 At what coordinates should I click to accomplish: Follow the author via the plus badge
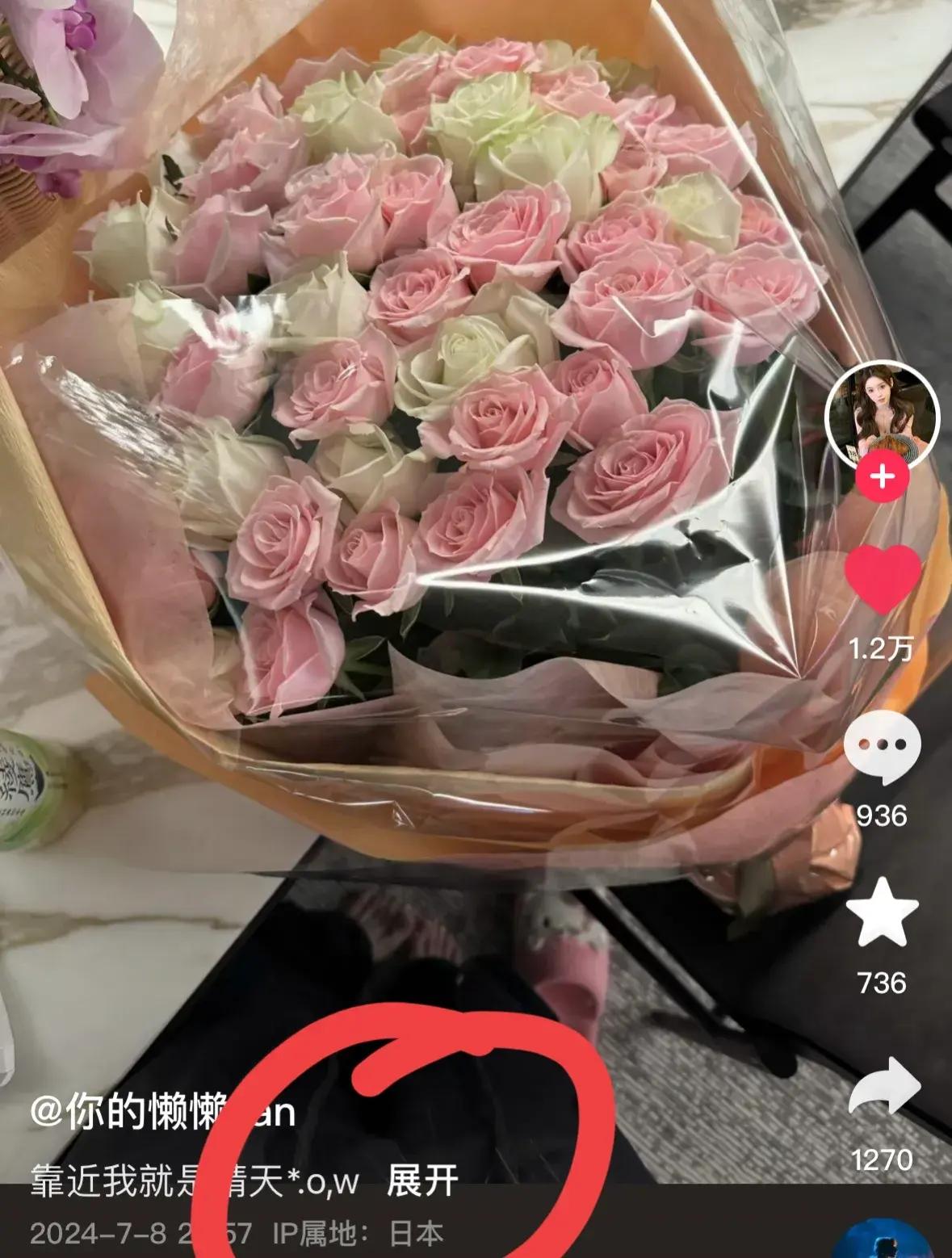pyautogui.click(x=882, y=476)
